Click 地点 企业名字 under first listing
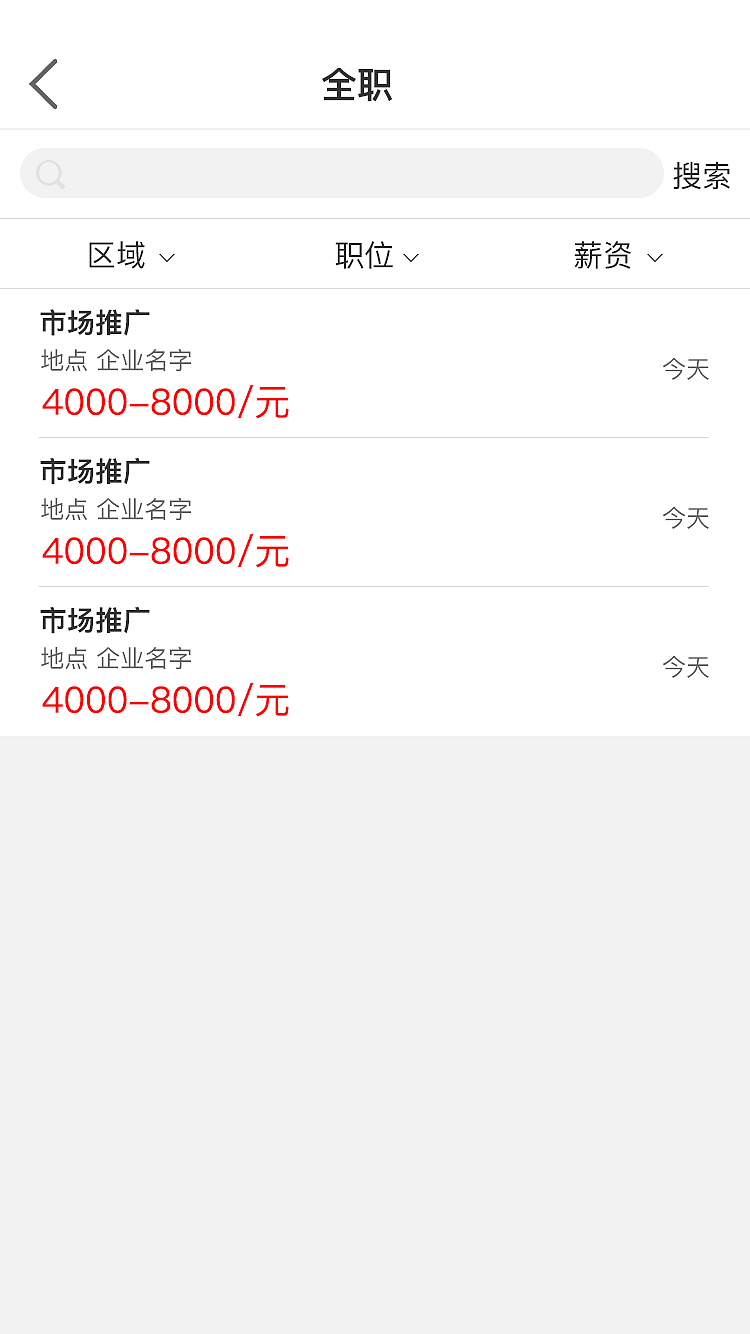The image size is (750, 1334). [x=117, y=360]
